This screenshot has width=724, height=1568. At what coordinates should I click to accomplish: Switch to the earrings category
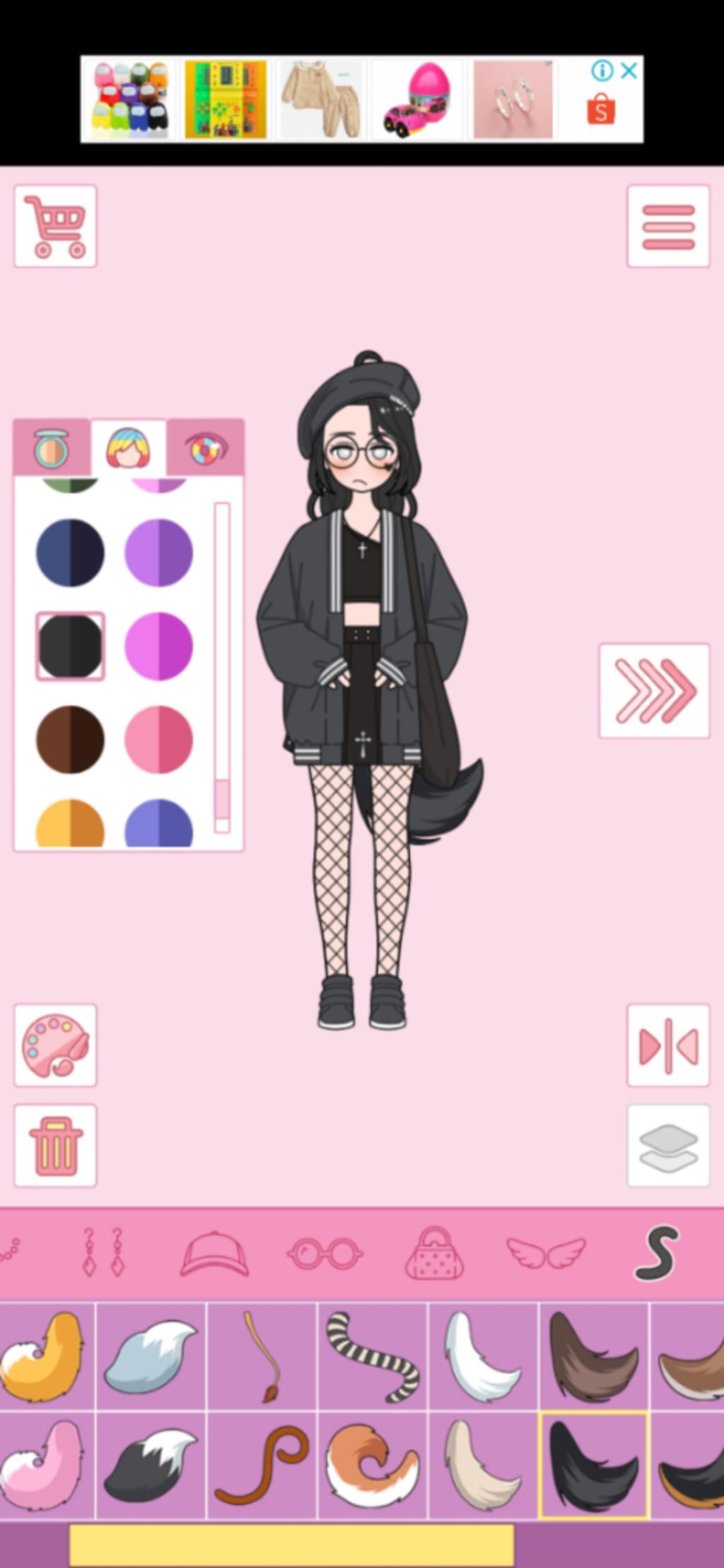(x=103, y=1254)
